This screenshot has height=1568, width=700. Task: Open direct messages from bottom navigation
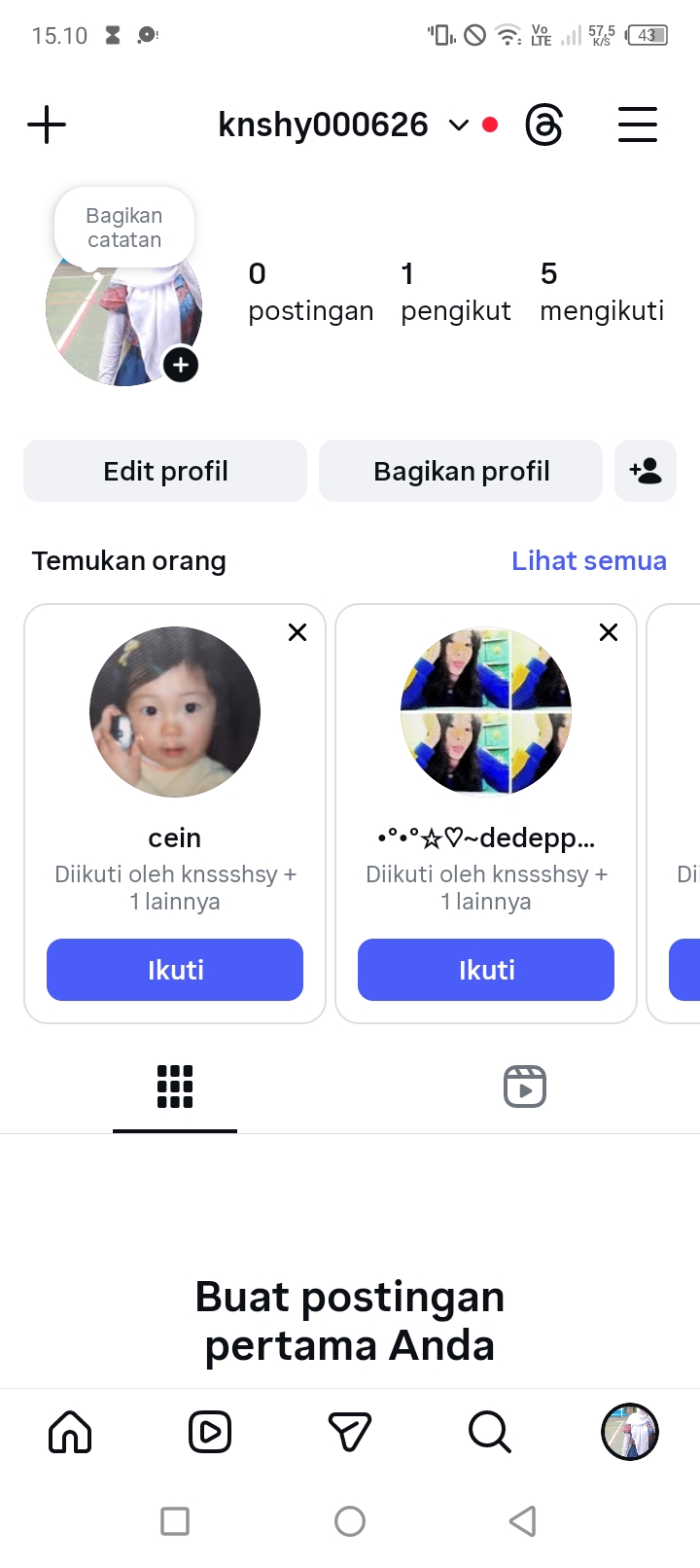point(350,1432)
